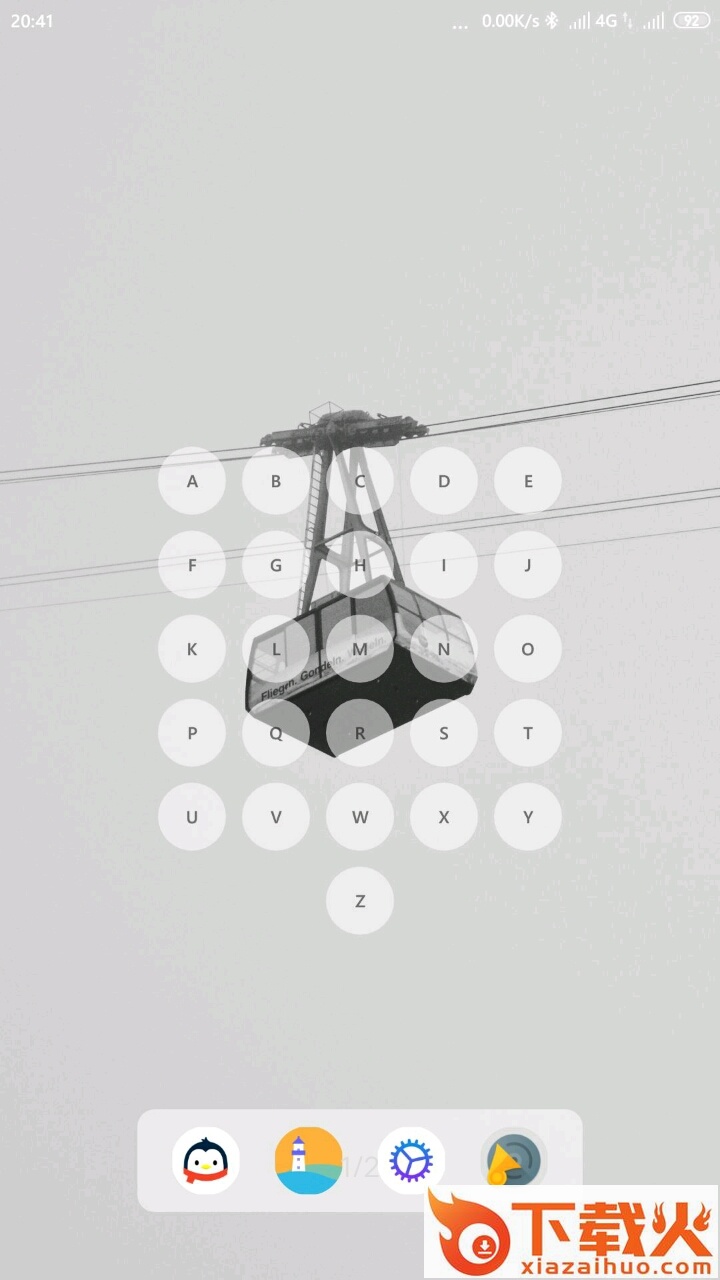Tap the letter Z circle

click(360, 901)
